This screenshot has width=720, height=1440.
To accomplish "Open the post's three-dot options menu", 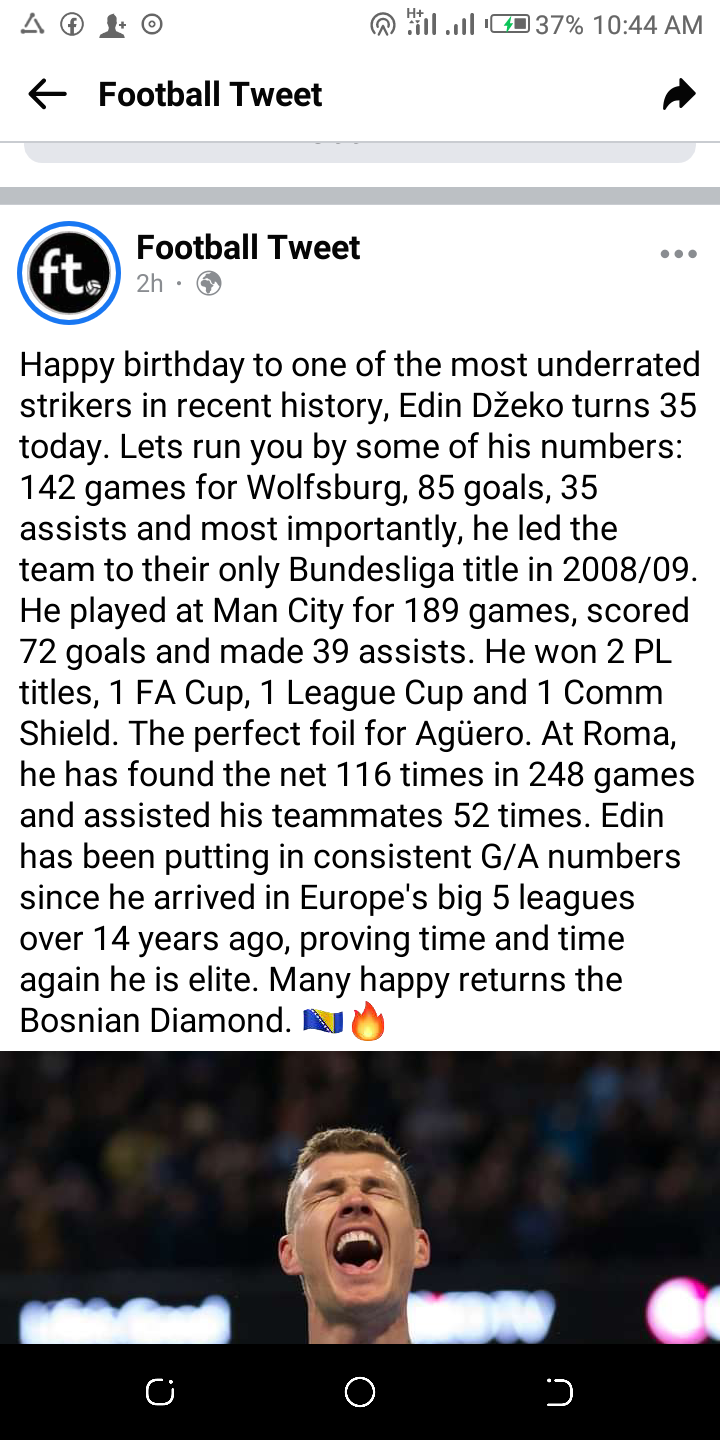I will point(678,254).
